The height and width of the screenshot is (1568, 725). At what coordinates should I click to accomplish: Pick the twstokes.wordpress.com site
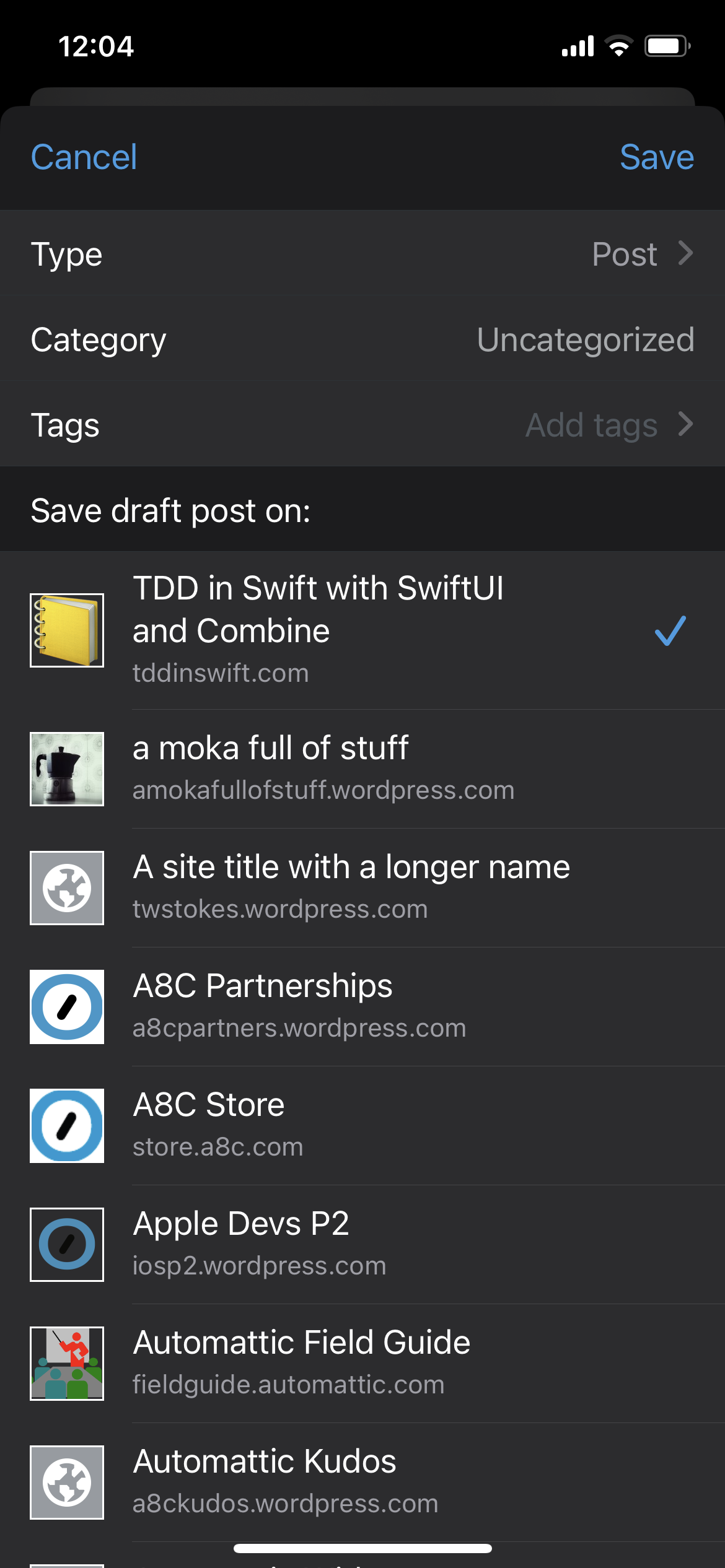(362, 887)
